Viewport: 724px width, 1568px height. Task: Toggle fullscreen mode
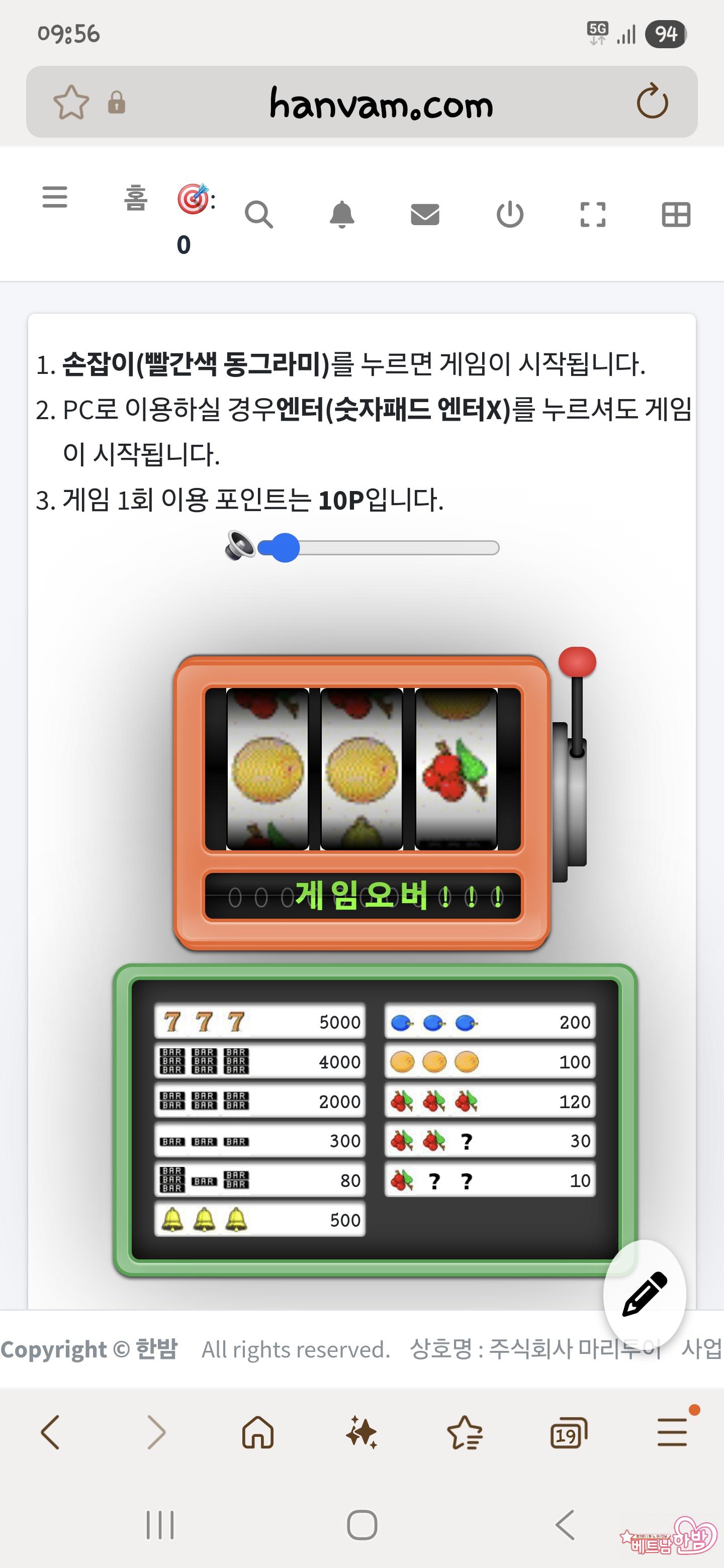(x=592, y=215)
